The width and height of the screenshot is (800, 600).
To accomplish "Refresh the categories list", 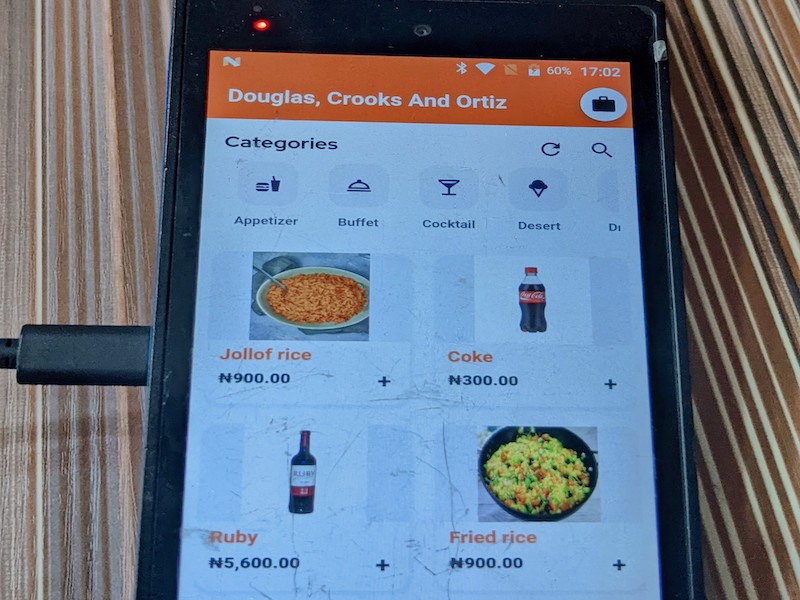I will click(x=550, y=149).
